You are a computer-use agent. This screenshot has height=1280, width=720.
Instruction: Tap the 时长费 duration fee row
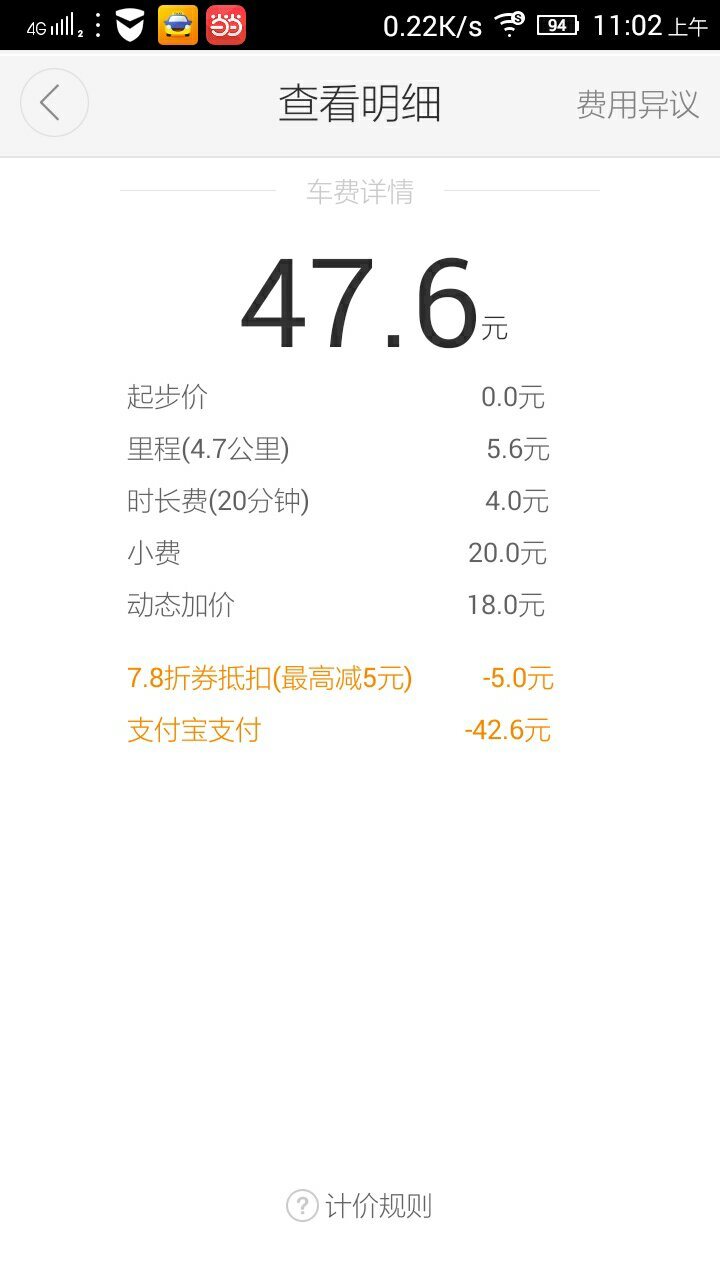coord(340,501)
